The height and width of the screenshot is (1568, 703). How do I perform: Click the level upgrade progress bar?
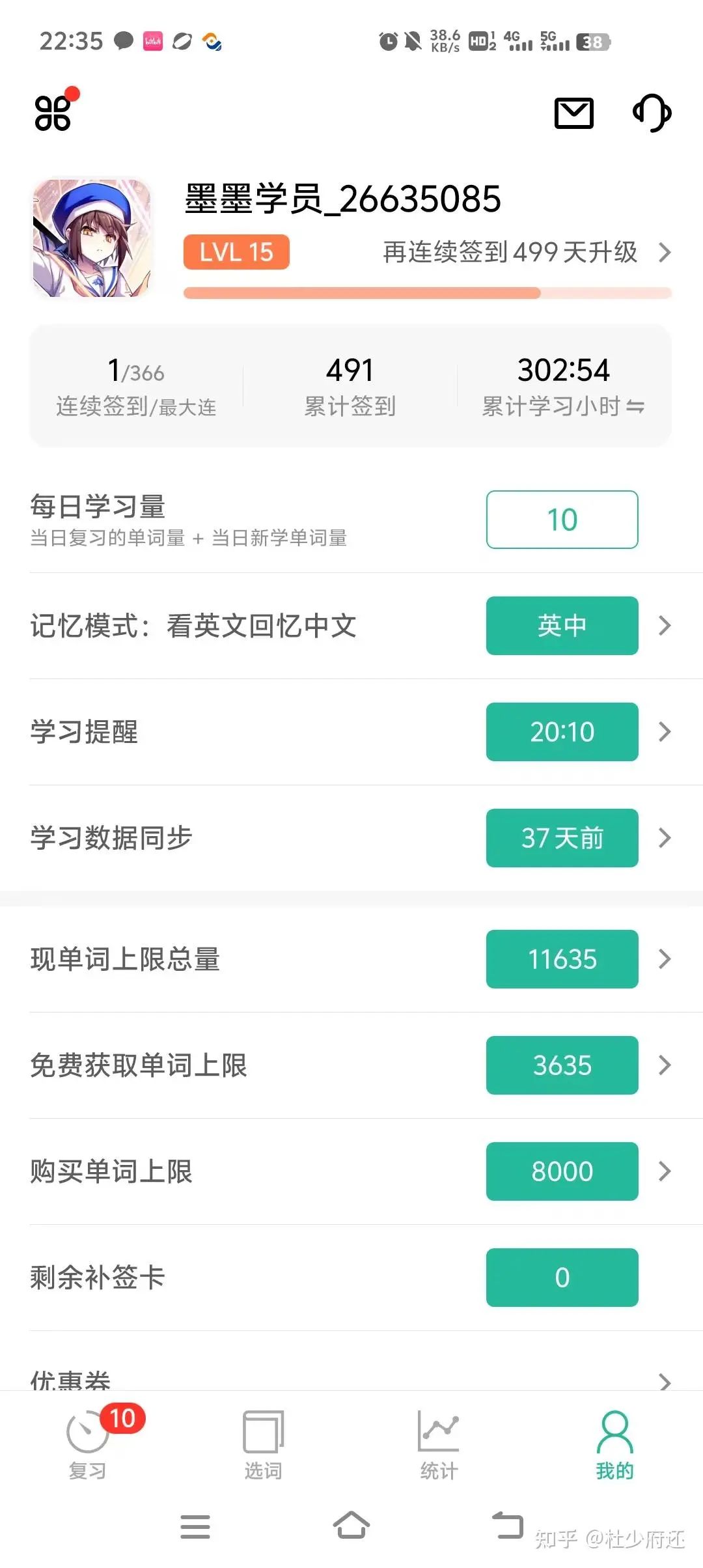point(426,292)
